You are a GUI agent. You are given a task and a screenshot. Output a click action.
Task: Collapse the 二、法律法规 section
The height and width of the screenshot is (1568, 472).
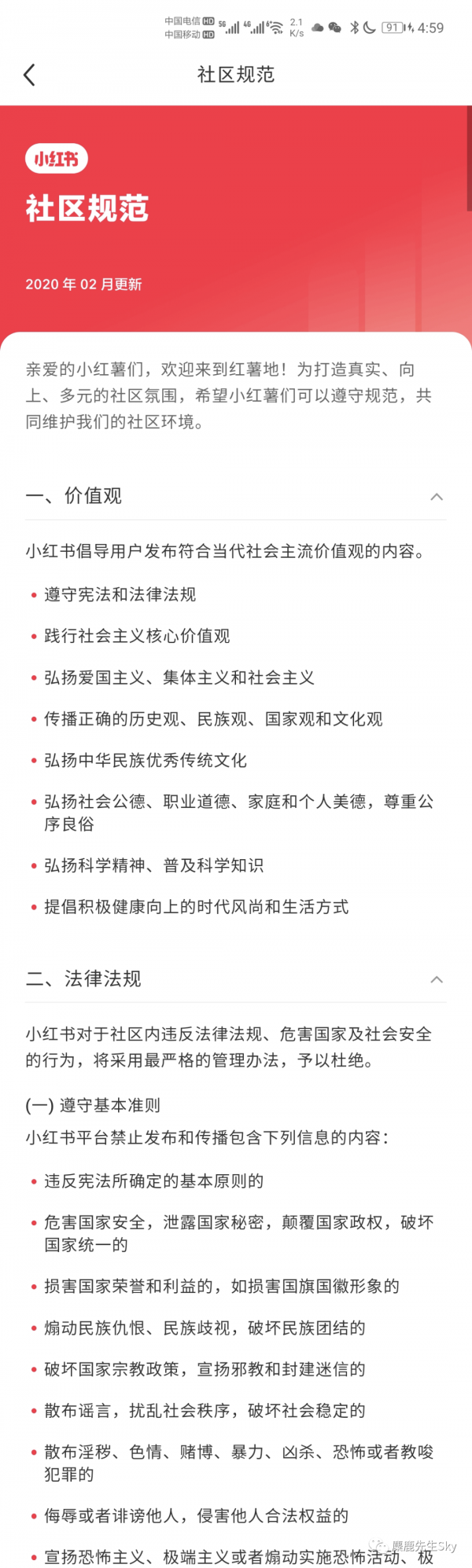tap(437, 979)
